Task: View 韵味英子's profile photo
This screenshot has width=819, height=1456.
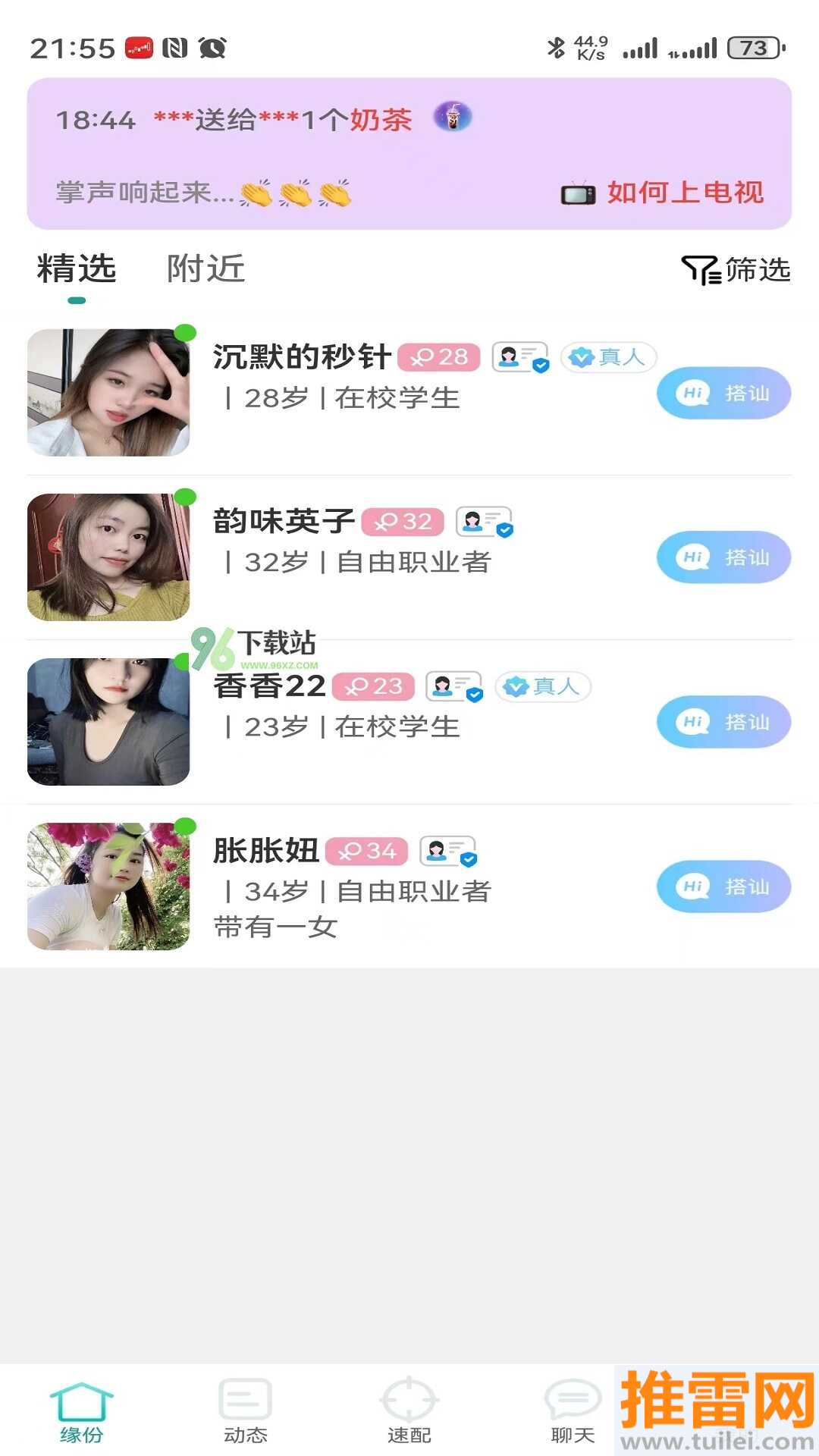Action: click(x=108, y=557)
